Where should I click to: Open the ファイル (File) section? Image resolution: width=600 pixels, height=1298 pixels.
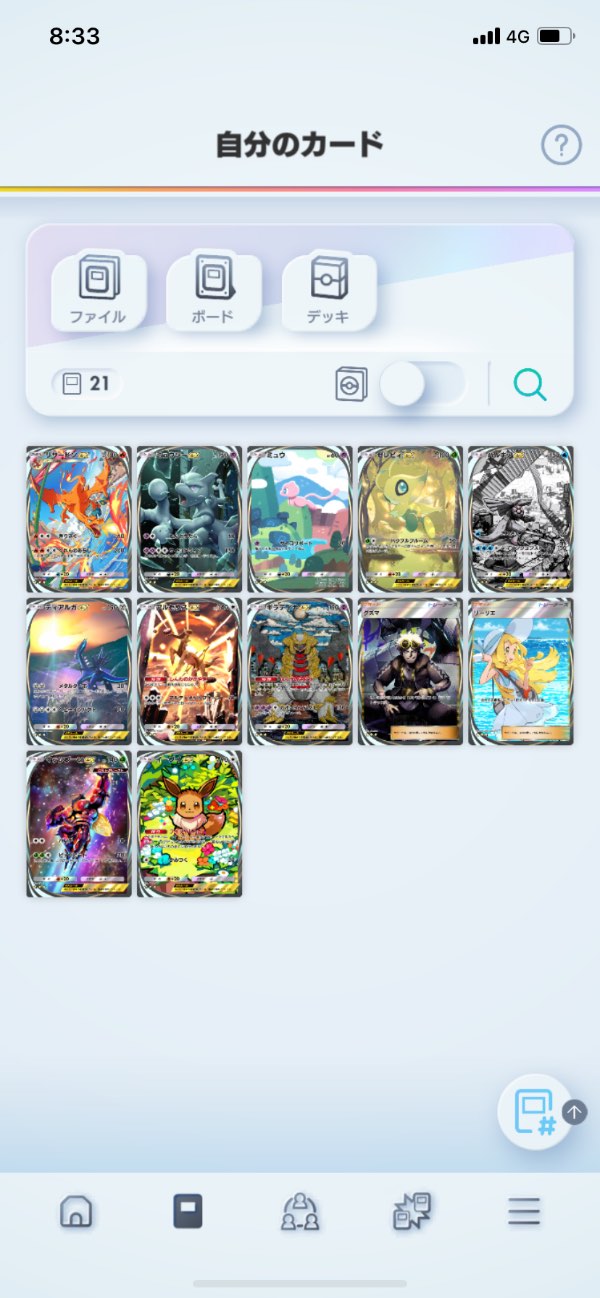(98, 290)
